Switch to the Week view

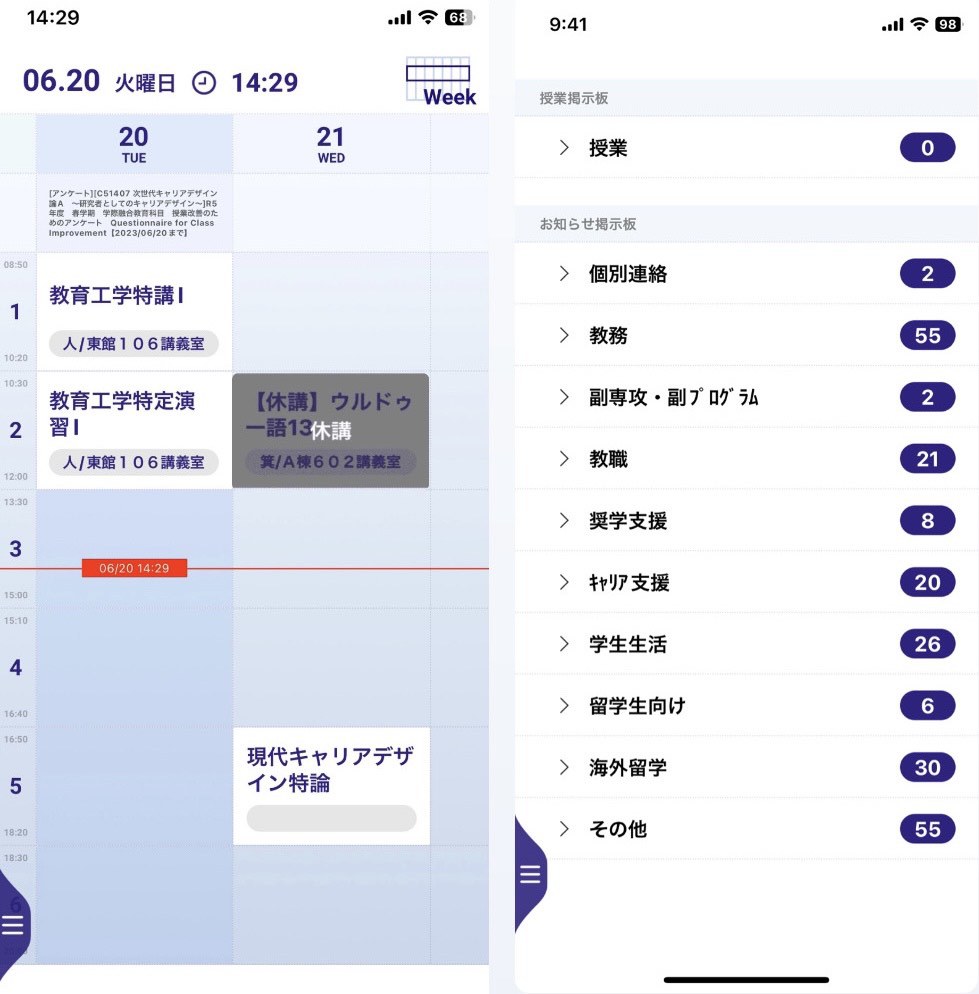click(440, 82)
